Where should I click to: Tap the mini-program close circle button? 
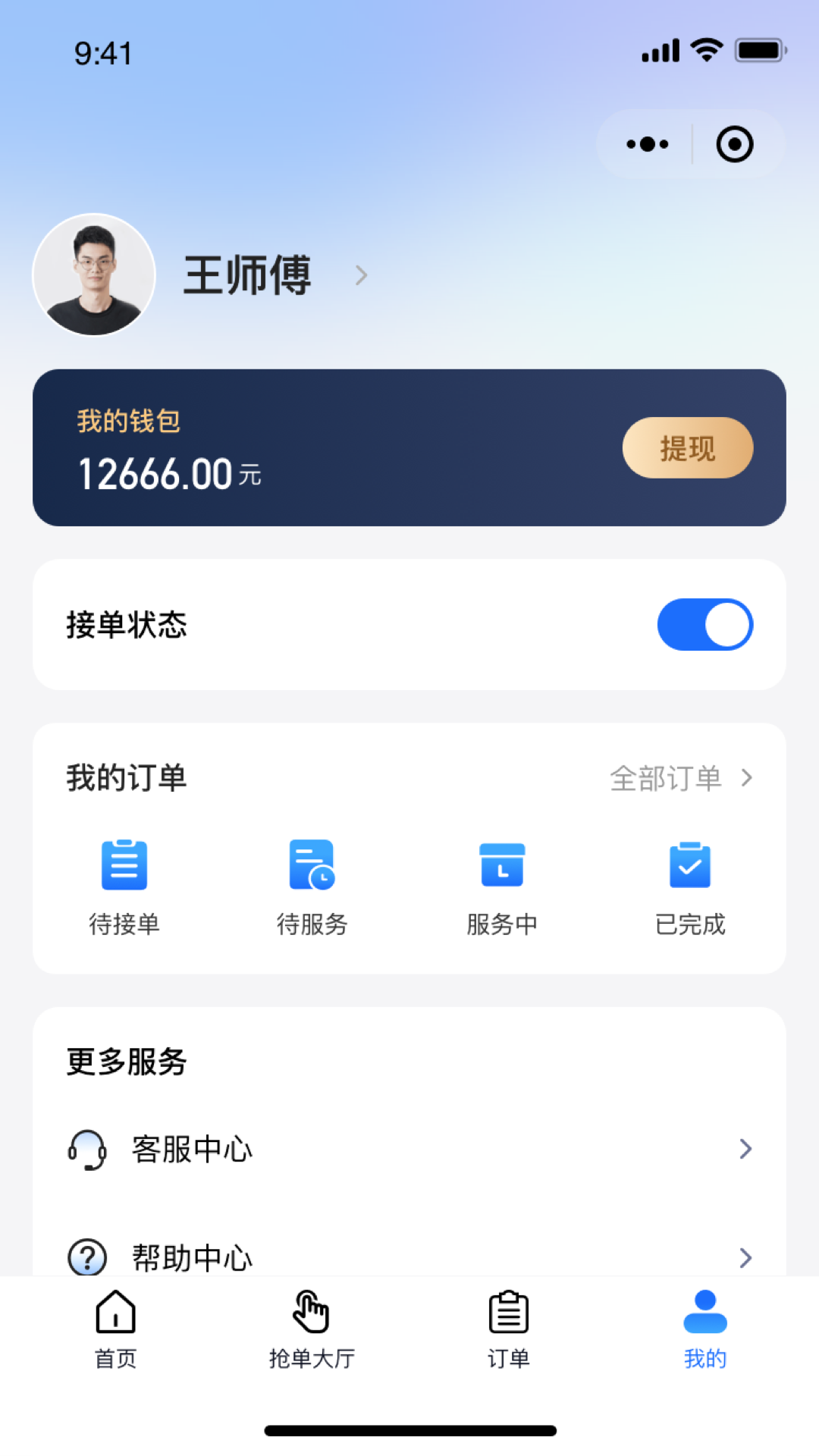[x=734, y=143]
